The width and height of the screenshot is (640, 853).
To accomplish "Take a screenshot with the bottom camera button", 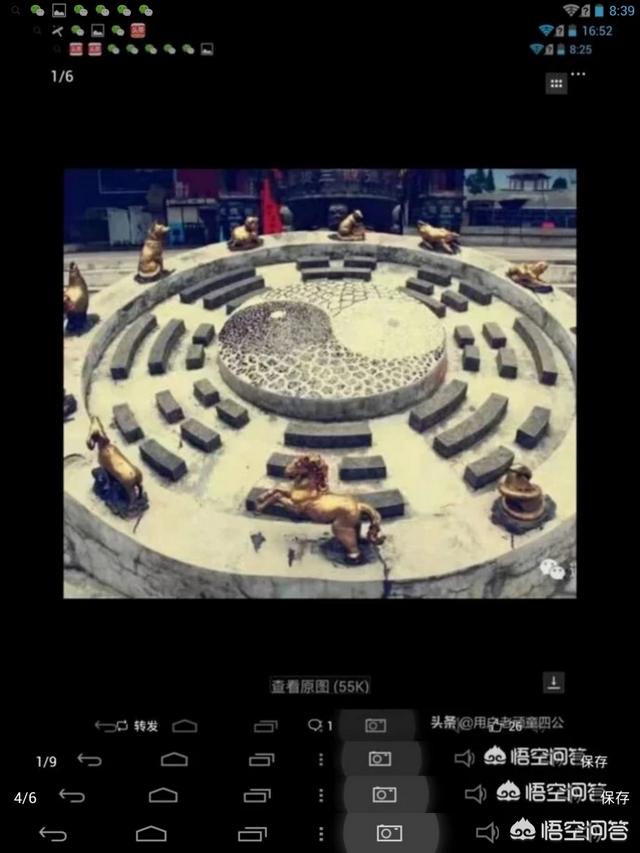I will tap(388, 832).
